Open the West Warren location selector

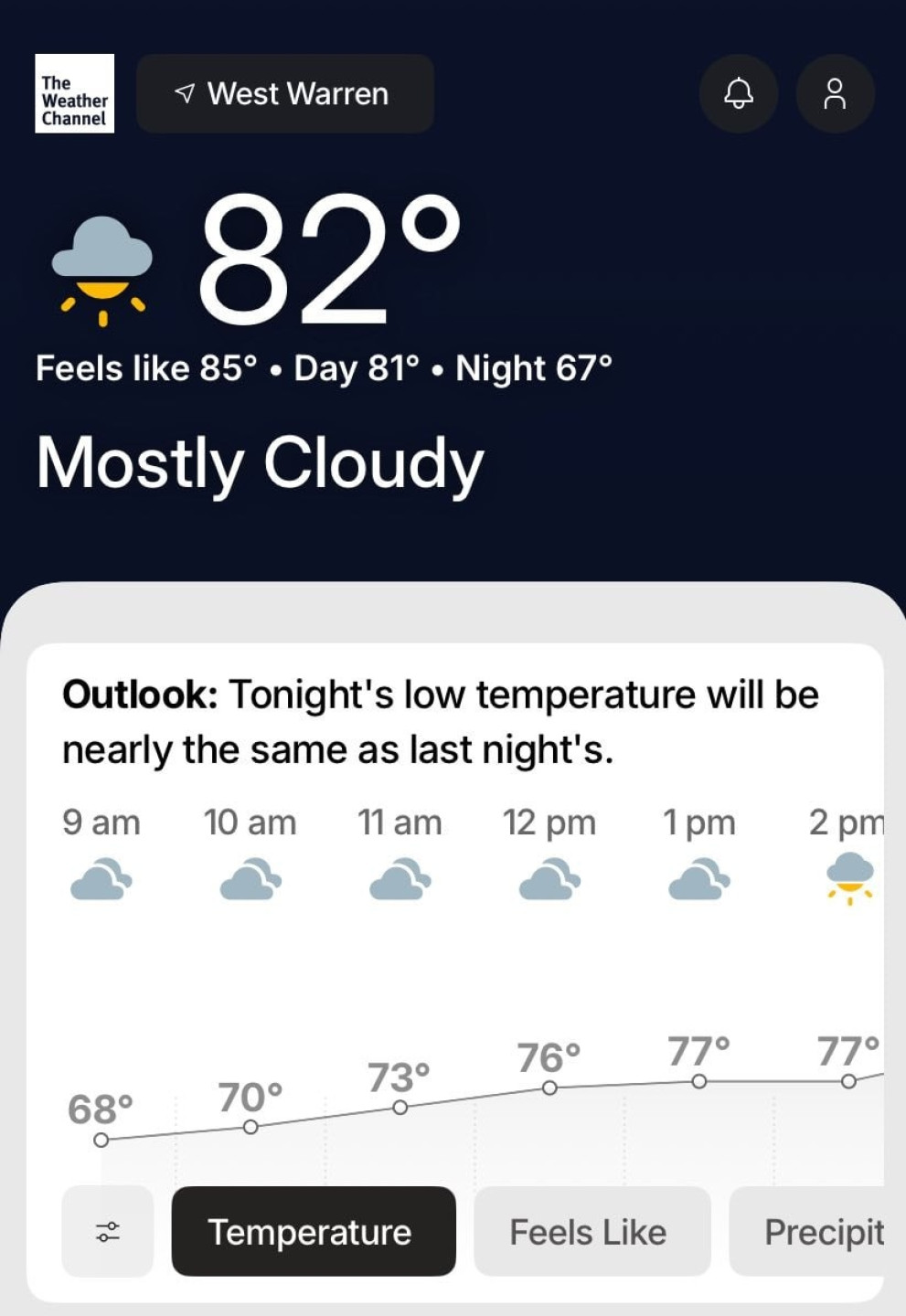click(x=284, y=93)
